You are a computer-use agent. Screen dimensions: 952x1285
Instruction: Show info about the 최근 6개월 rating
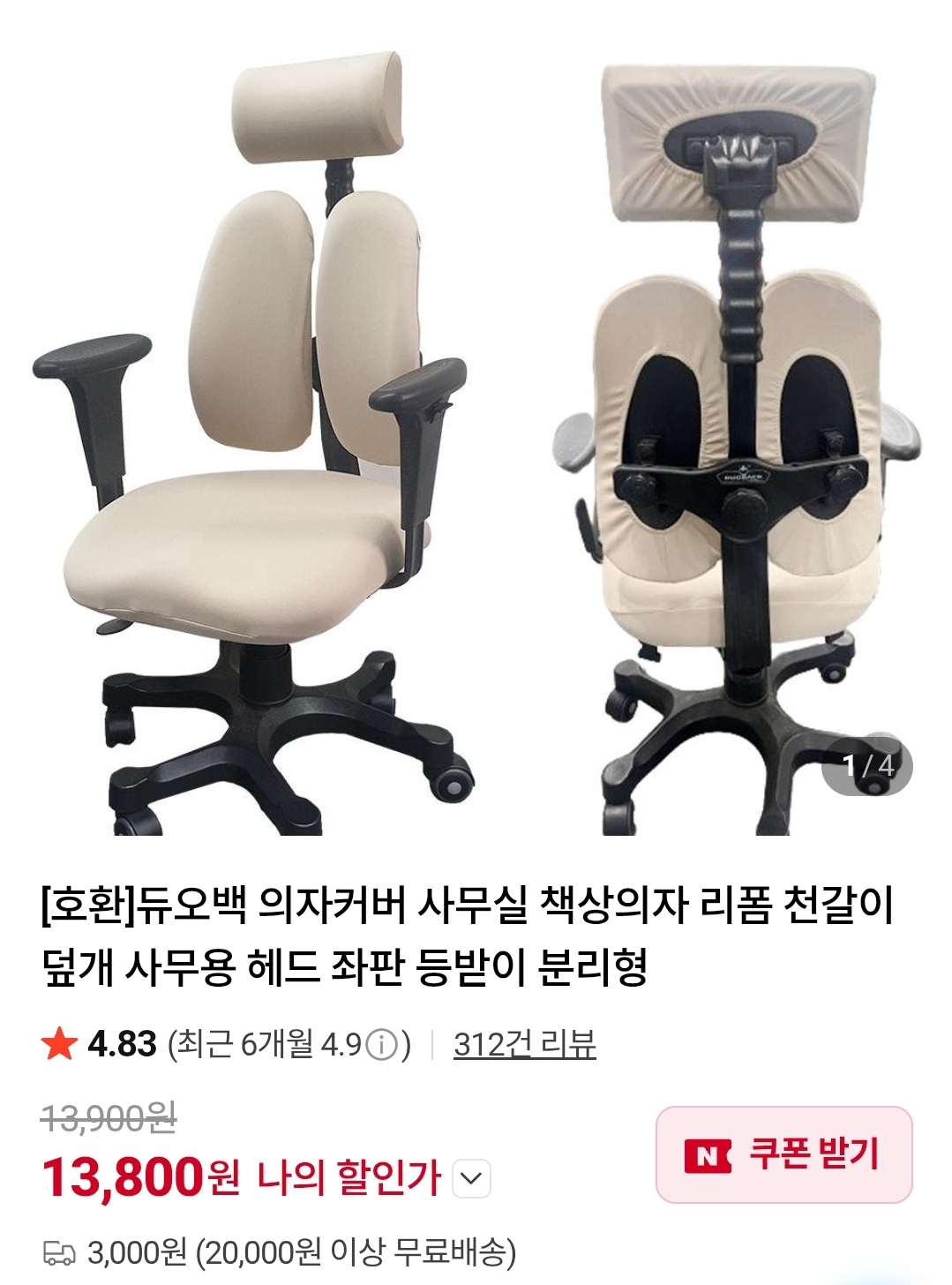(381, 1046)
